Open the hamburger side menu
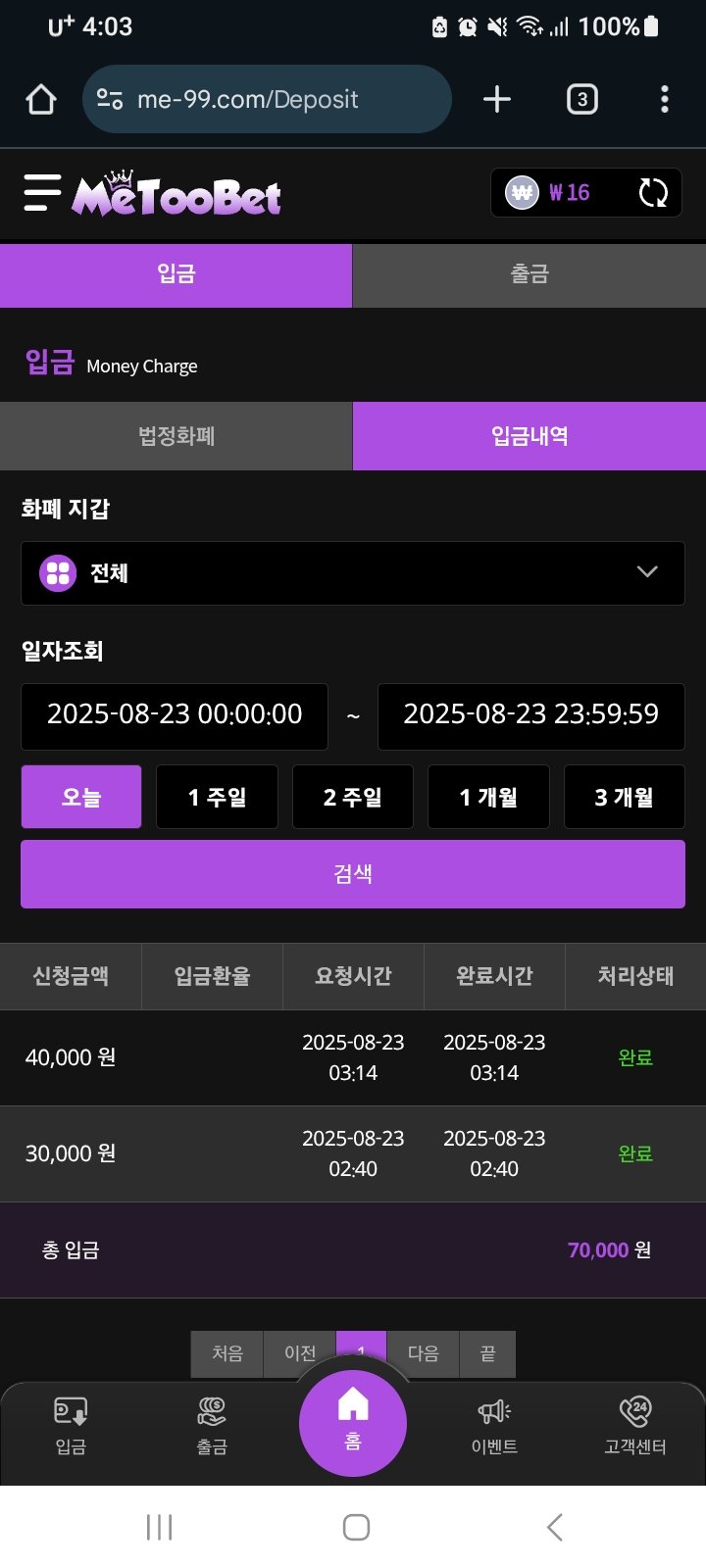Viewport: 706px width, 1568px height. pyautogui.click(x=42, y=193)
